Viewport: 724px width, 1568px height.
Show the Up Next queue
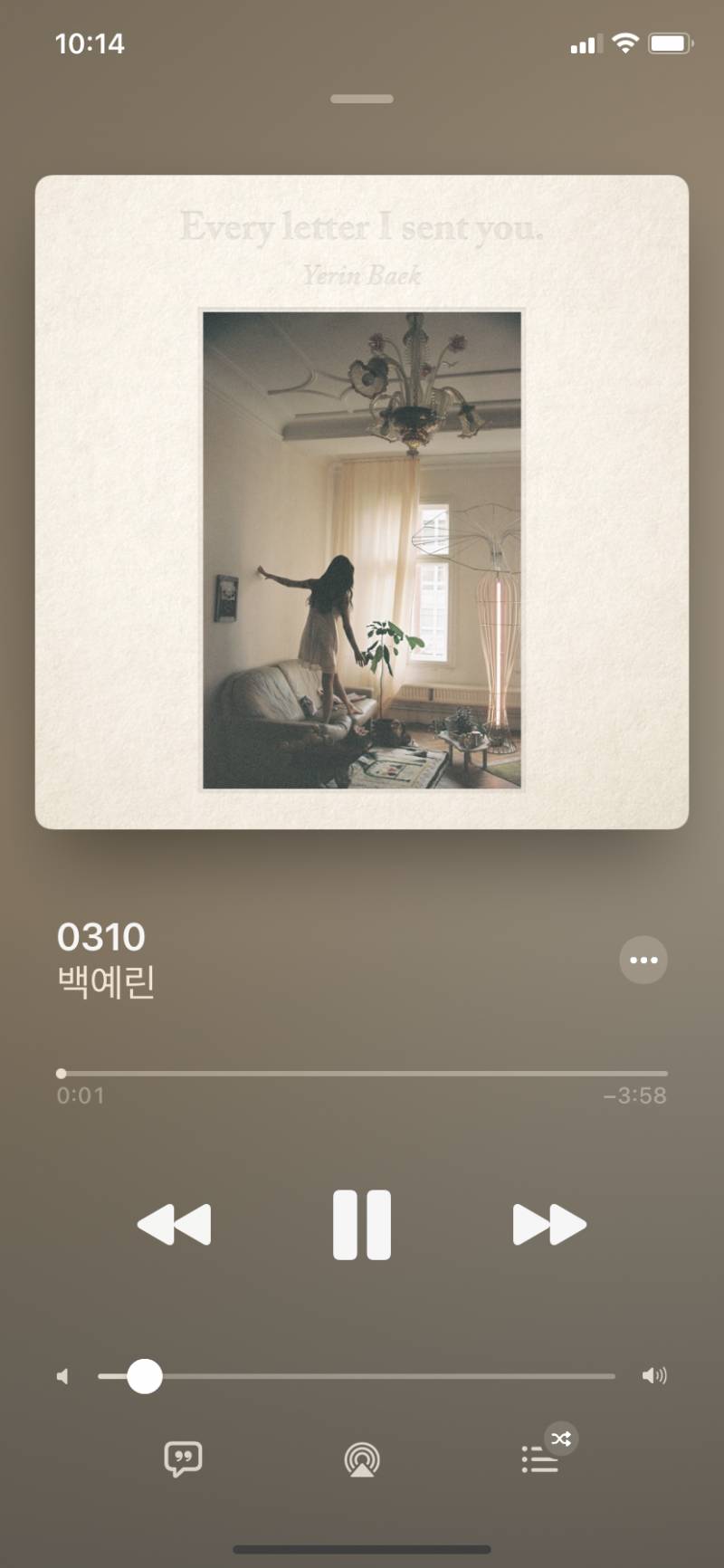tap(538, 1462)
